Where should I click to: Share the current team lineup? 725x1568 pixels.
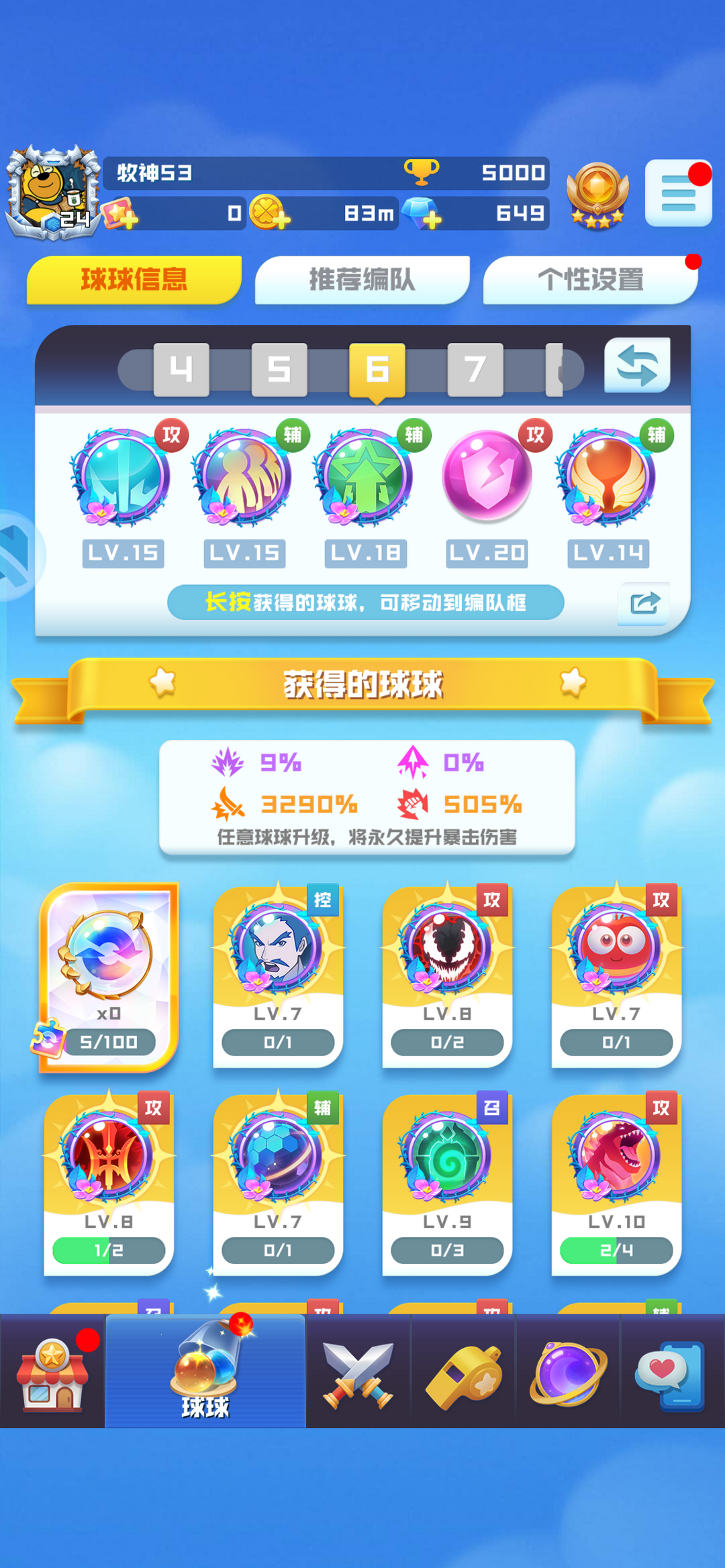pyautogui.click(x=644, y=603)
